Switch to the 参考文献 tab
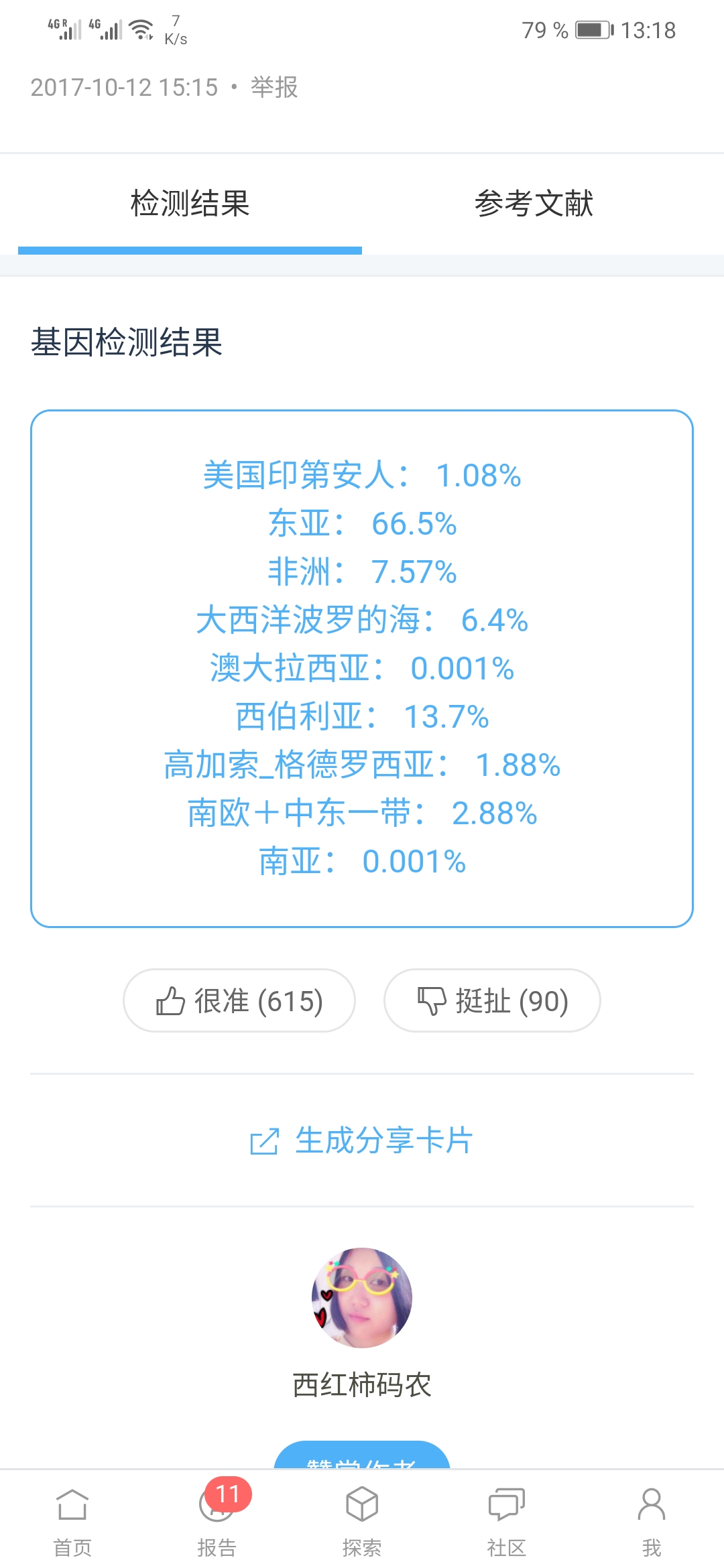This screenshot has height=1568, width=724. (534, 204)
